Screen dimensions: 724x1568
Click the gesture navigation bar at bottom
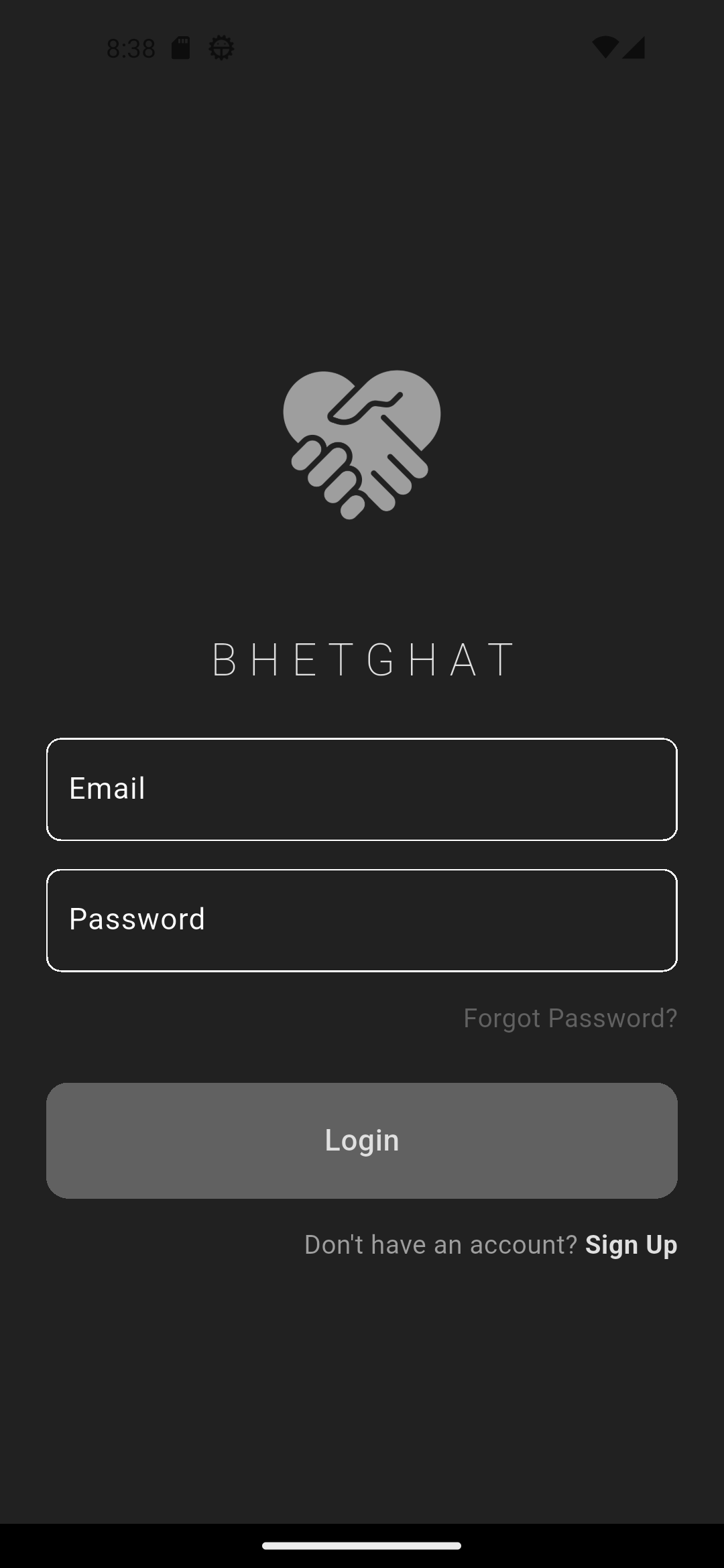tap(362, 1547)
